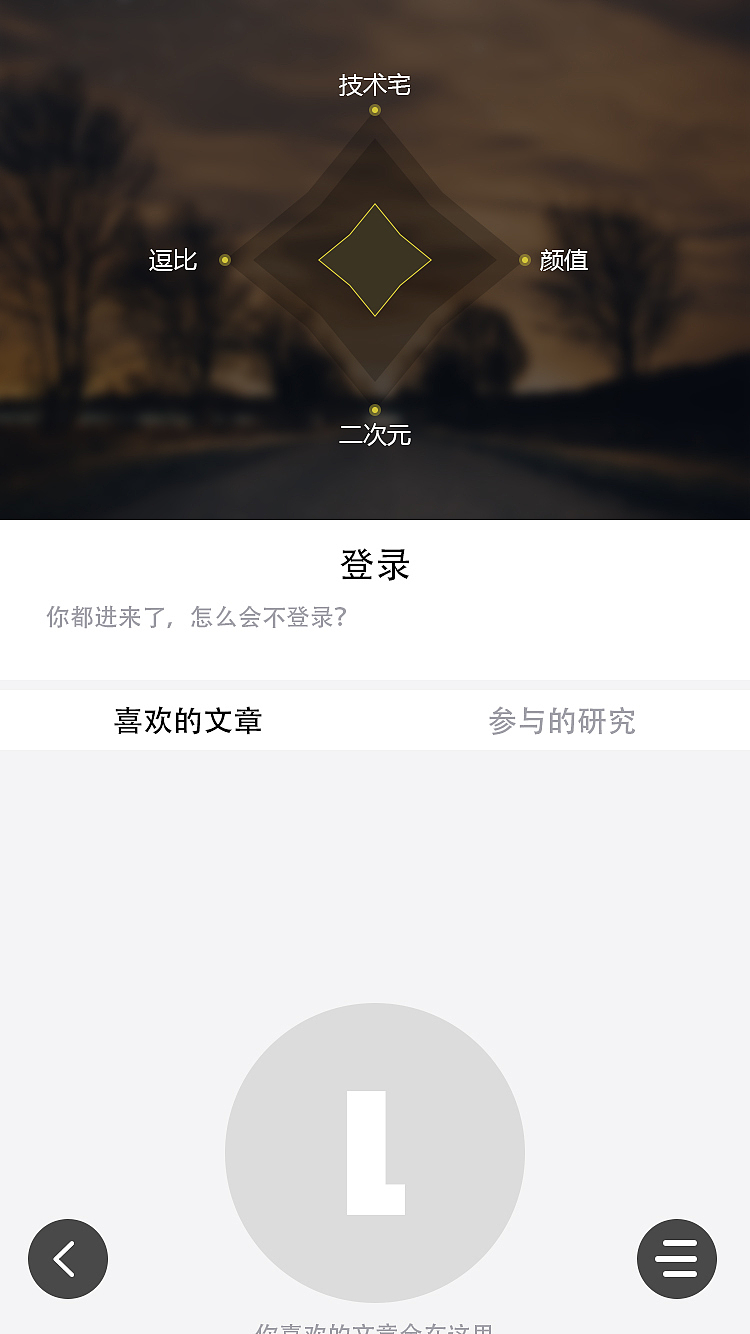Select the yellow dot beside 颜值 label
Screen dimensions: 750x1334
click(525, 260)
